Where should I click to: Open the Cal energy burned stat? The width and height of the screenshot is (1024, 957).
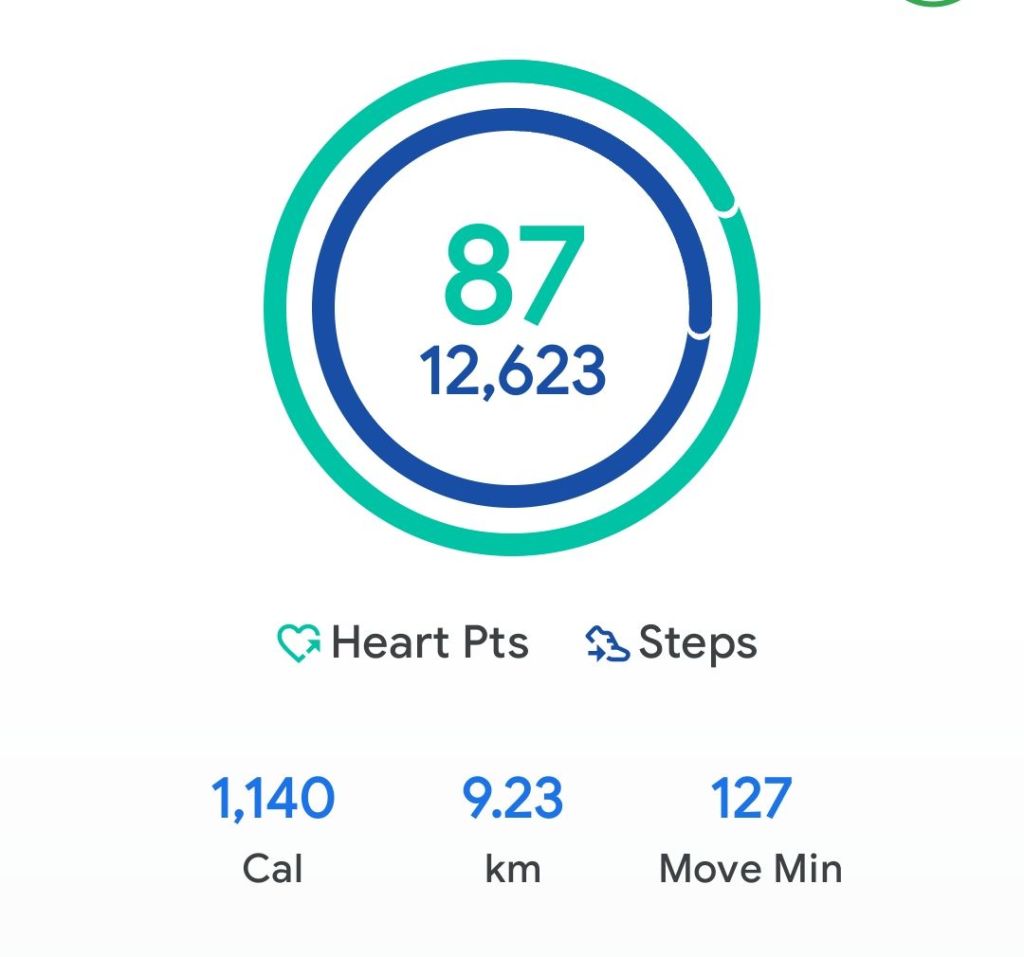[272, 829]
